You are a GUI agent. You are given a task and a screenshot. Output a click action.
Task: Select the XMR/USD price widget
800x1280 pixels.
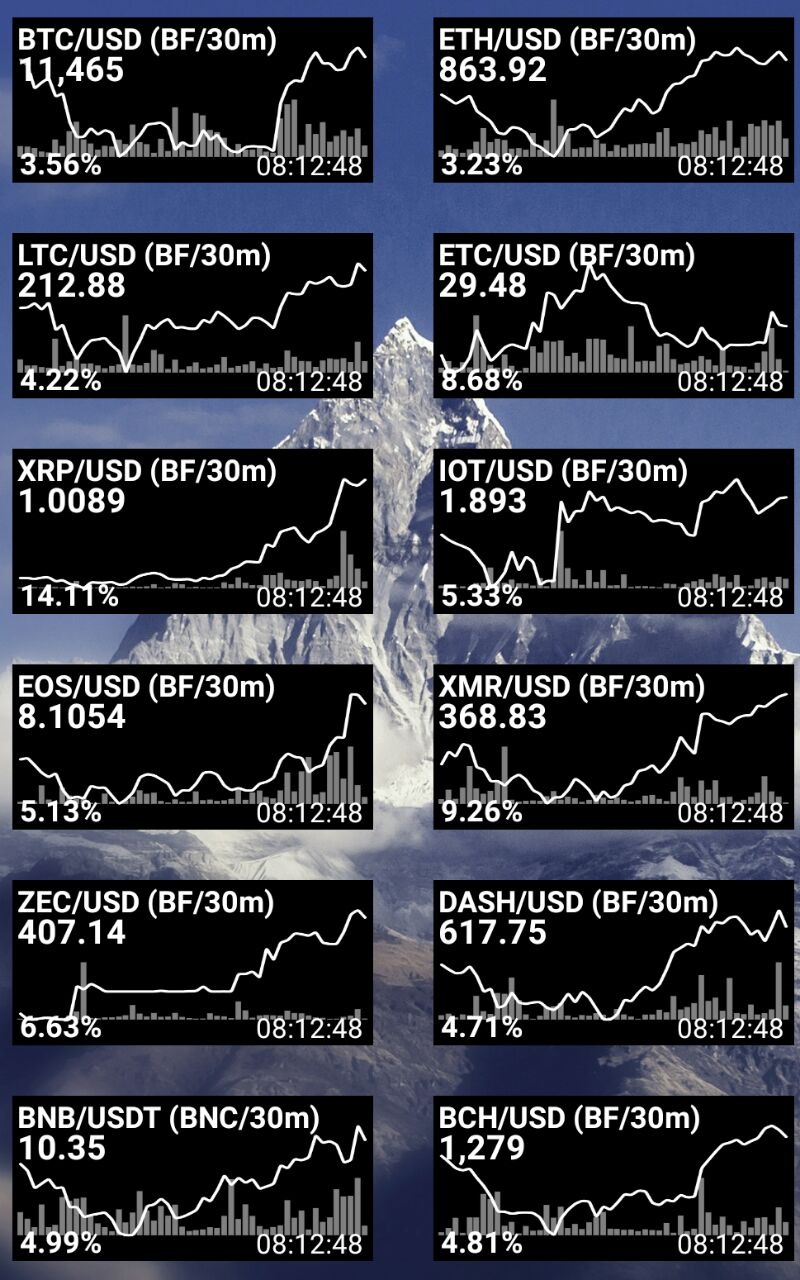613,747
